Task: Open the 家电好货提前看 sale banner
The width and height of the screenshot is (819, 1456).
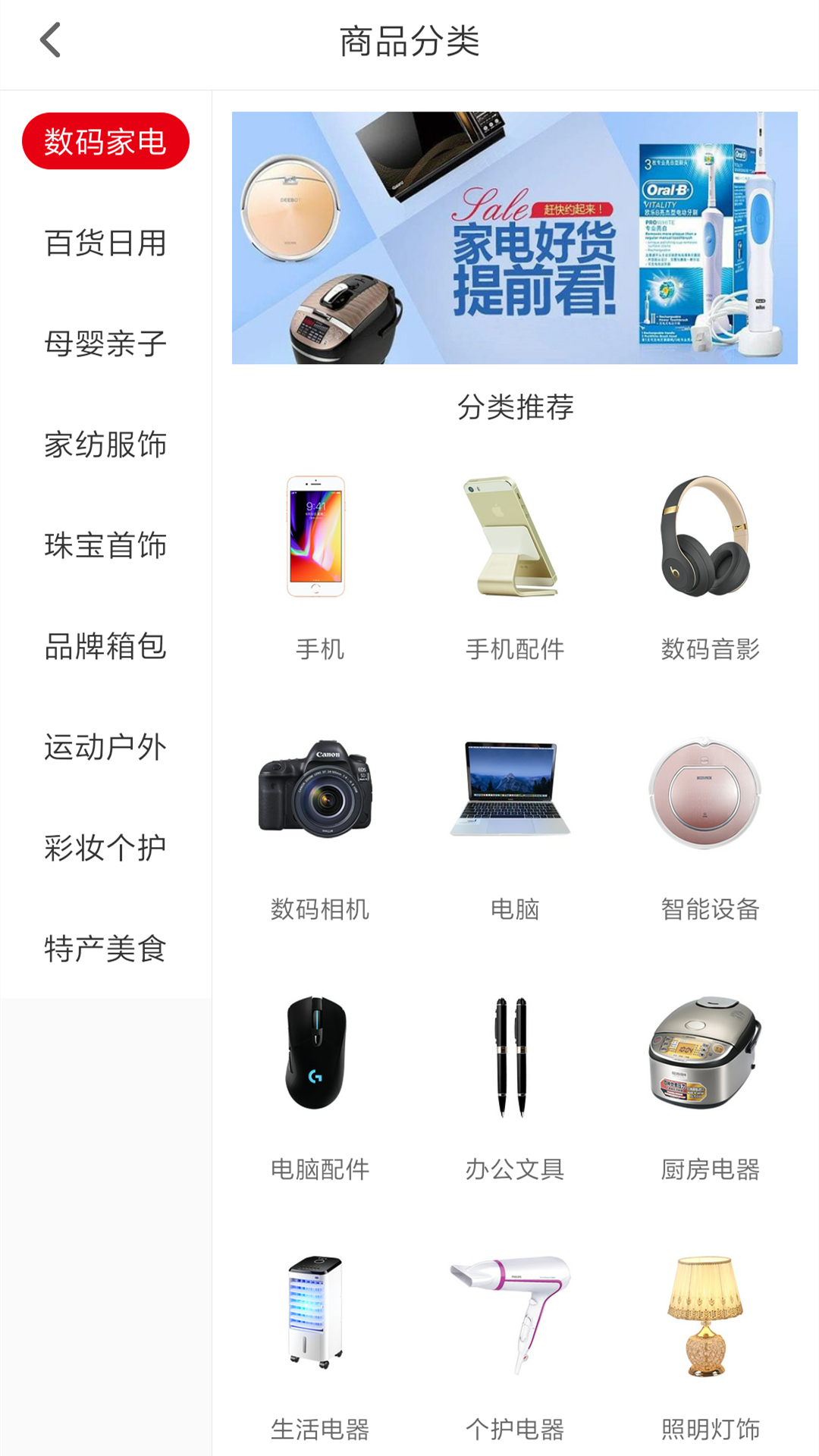Action: click(514, 238)
